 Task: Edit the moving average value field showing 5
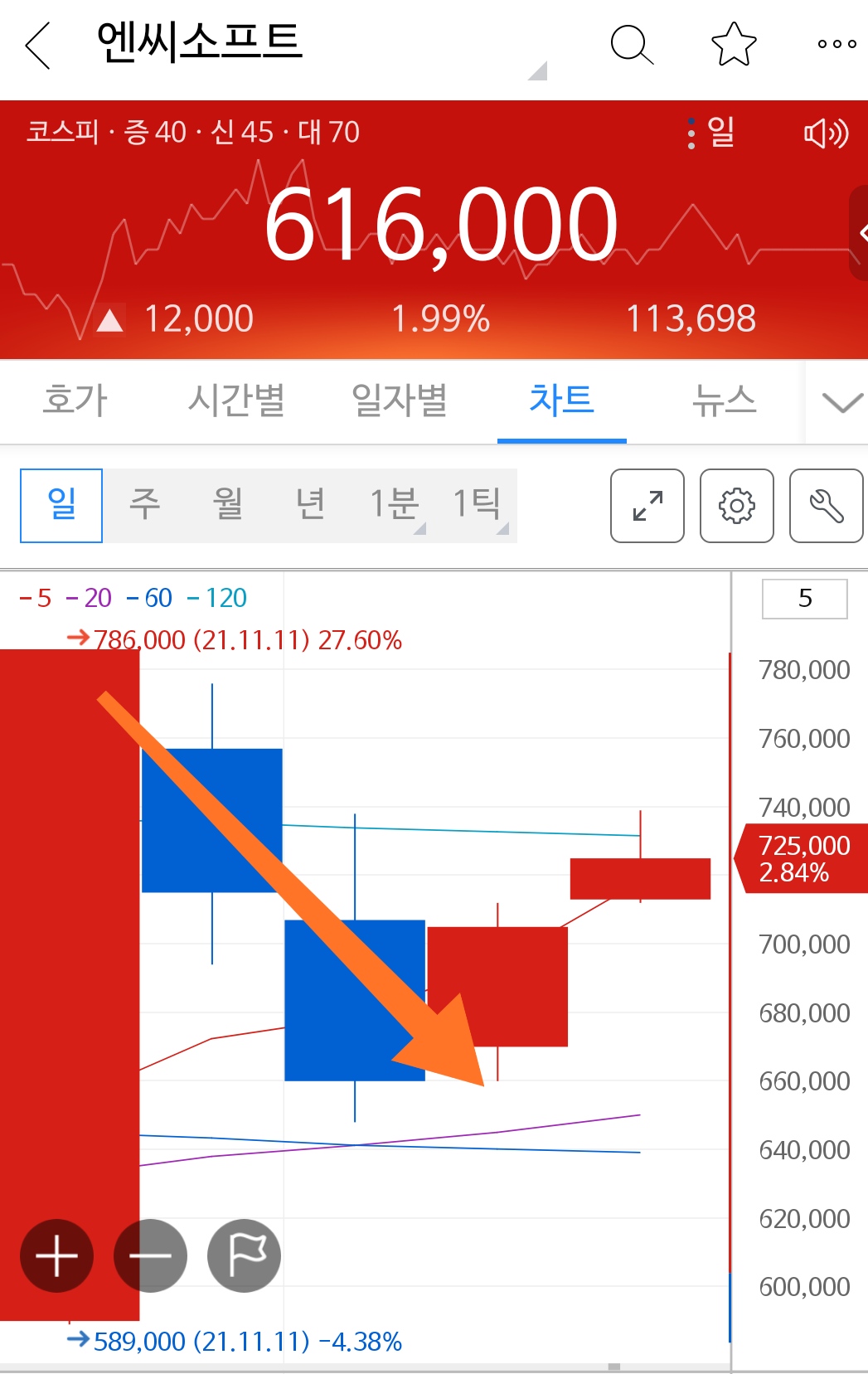tap(803, 599)
